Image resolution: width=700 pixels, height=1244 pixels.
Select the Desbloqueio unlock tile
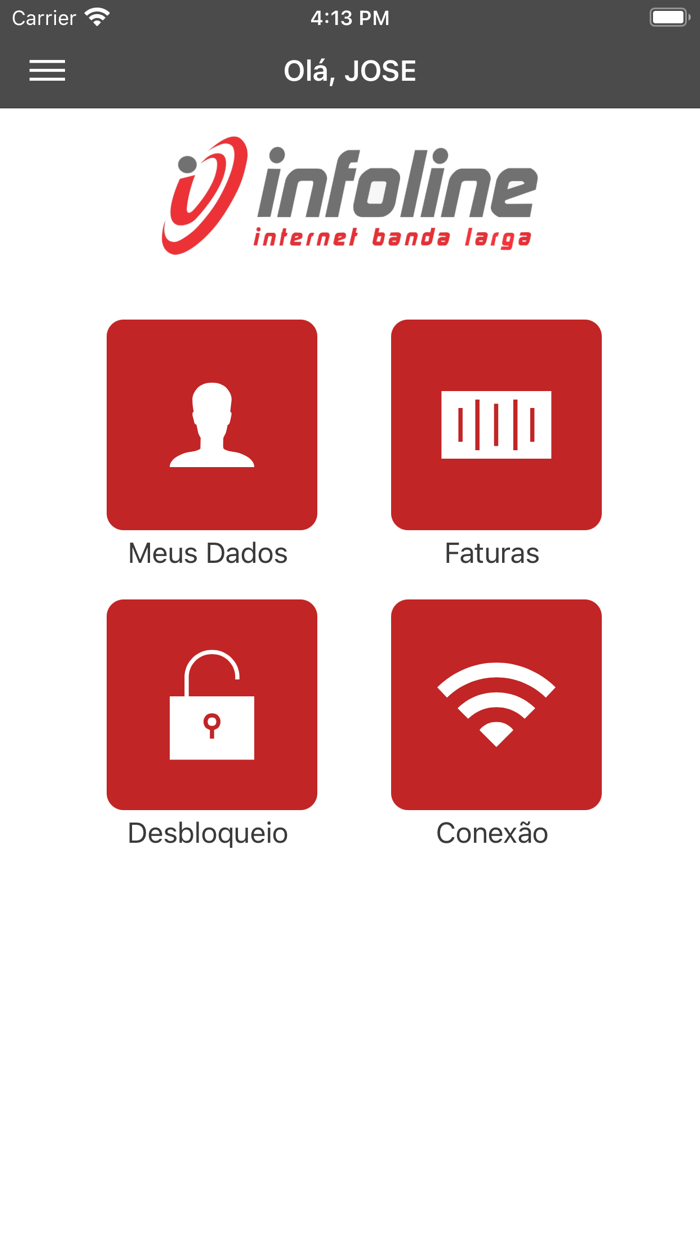point(212,705)
